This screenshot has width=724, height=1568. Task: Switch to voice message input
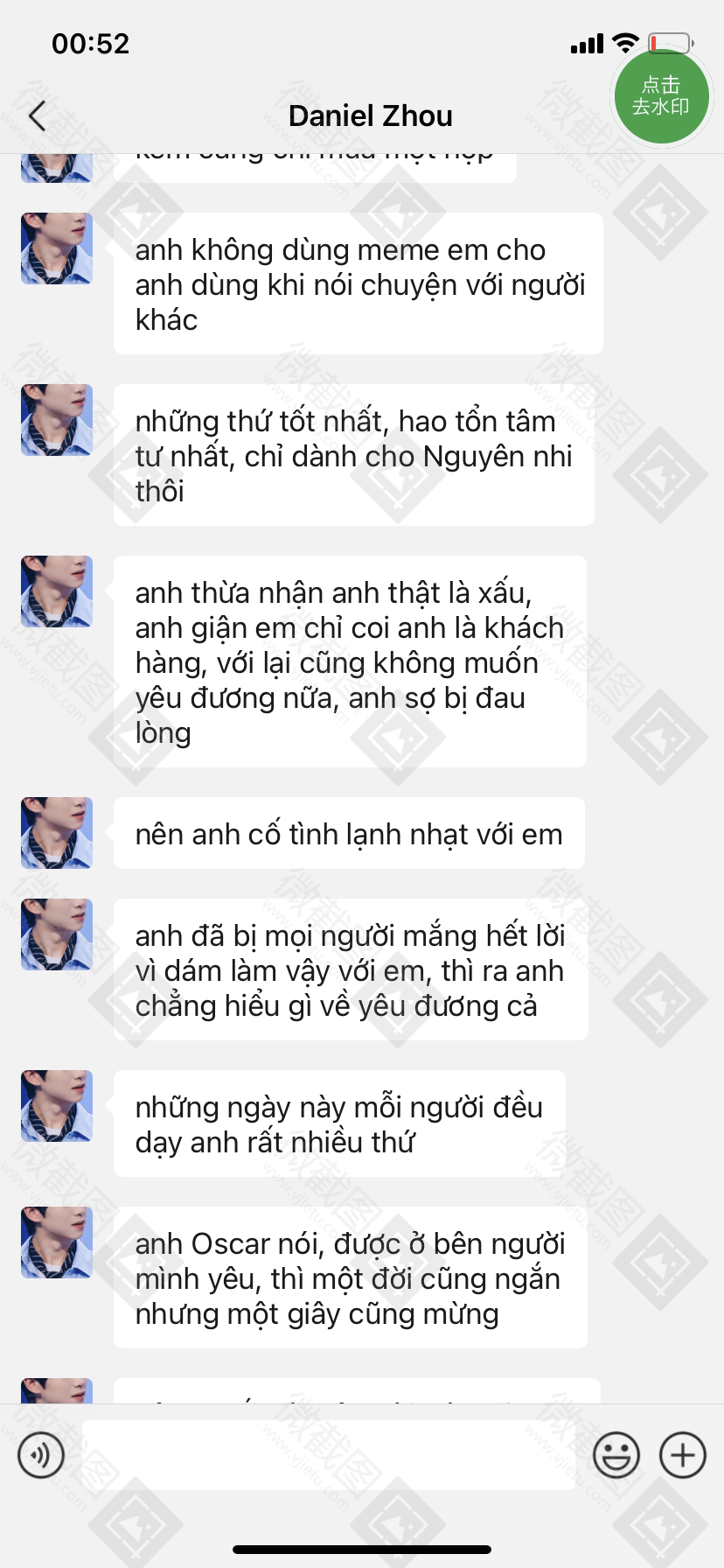click(x=41, y=1455)
